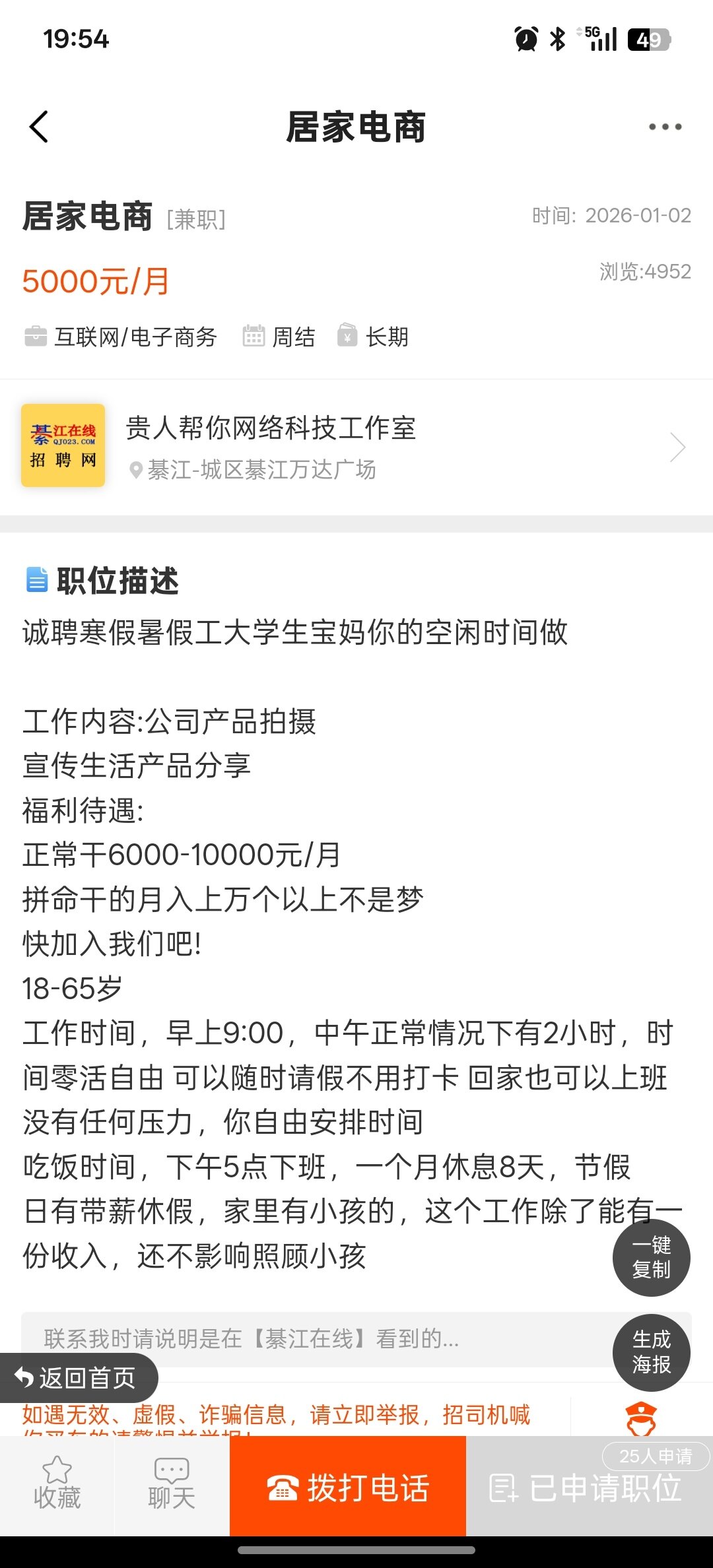Image resolution: width=713 pixels, height=1568 pixels.
Task: Return to the homepage via 返回首页
Action: click(x=78, y=1378)
